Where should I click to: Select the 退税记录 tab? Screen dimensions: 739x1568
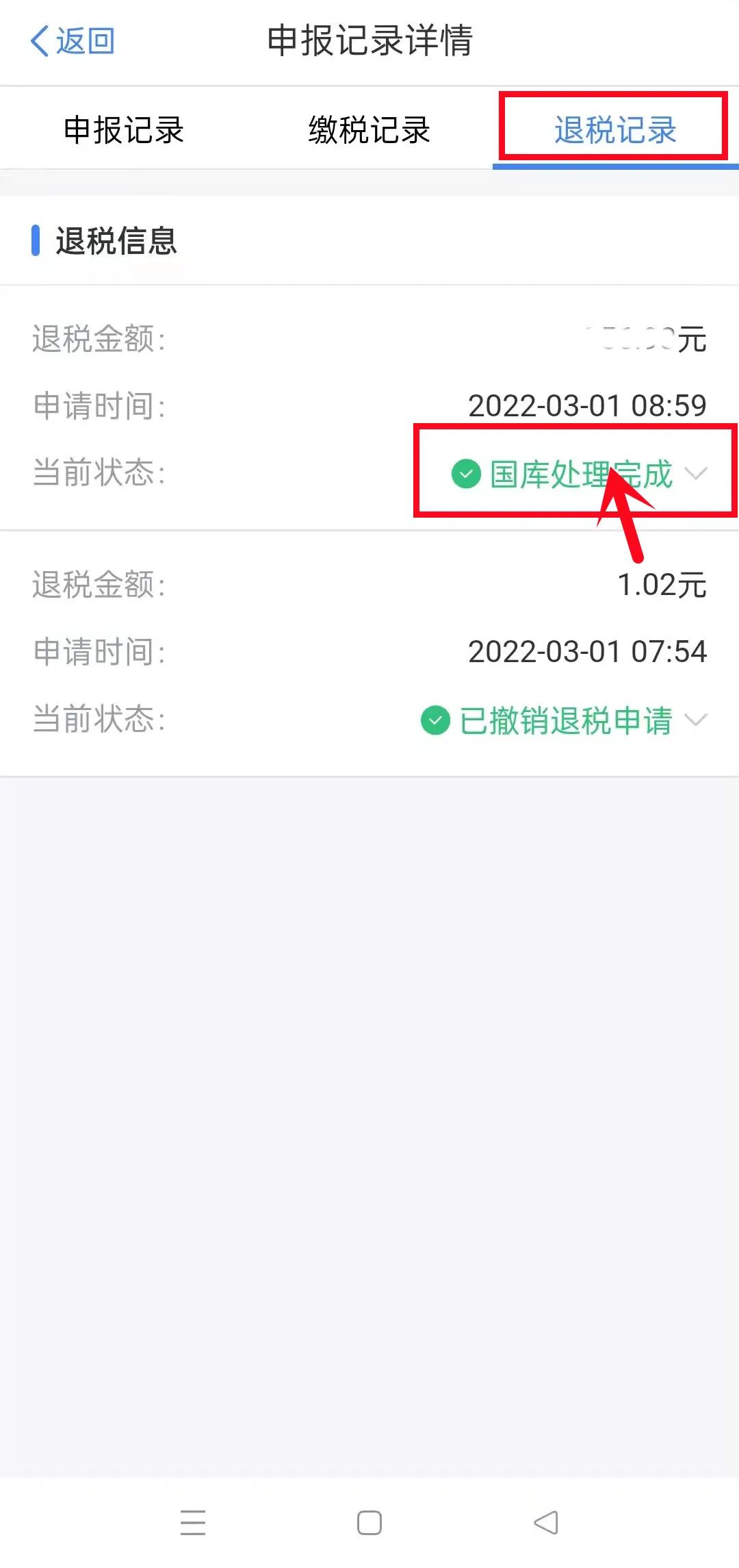pyautogui.click(x=615, y=129)
